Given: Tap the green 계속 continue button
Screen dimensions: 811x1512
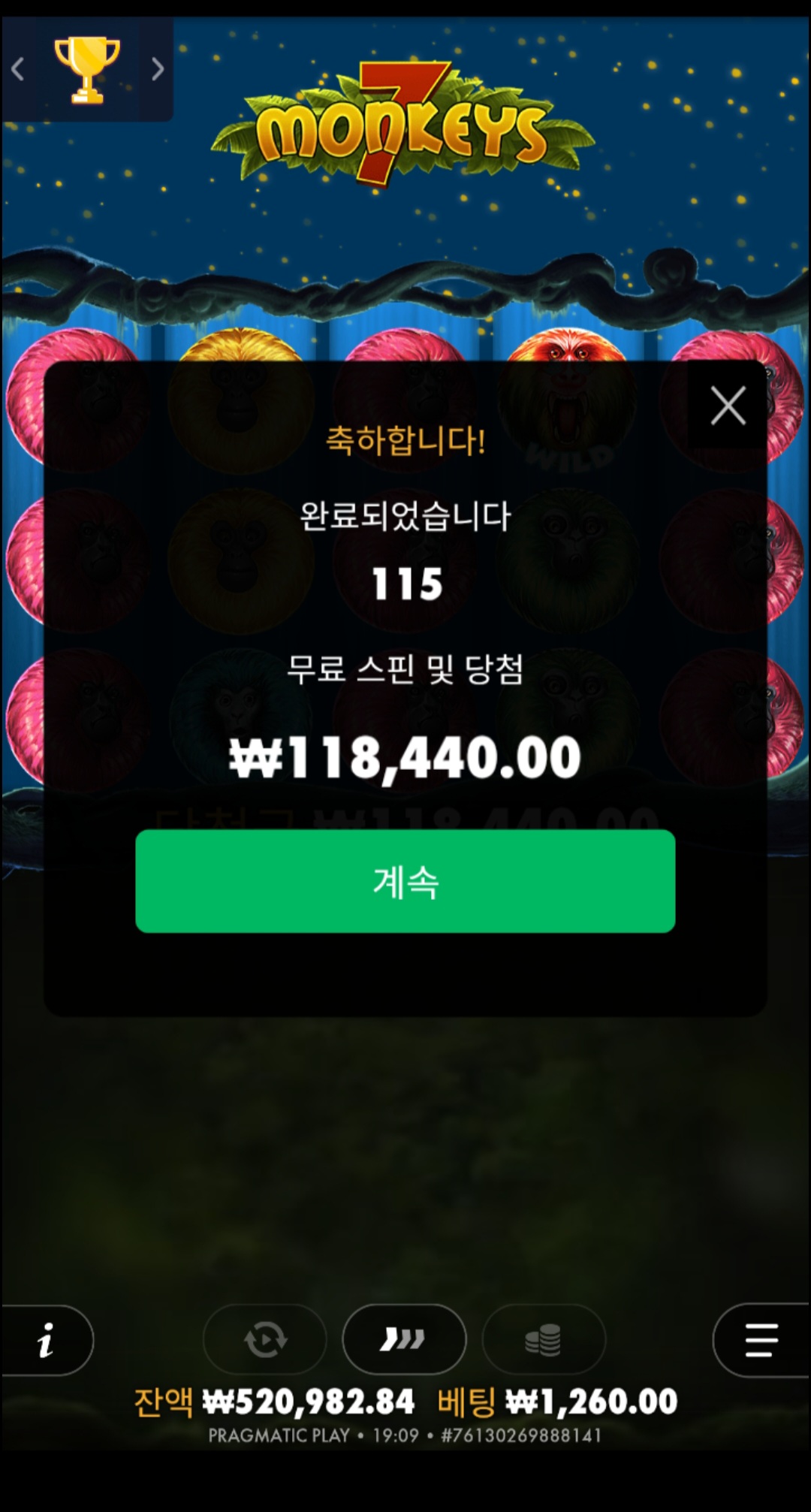Looking at the screenshot, I should click(x=405, y=880).
